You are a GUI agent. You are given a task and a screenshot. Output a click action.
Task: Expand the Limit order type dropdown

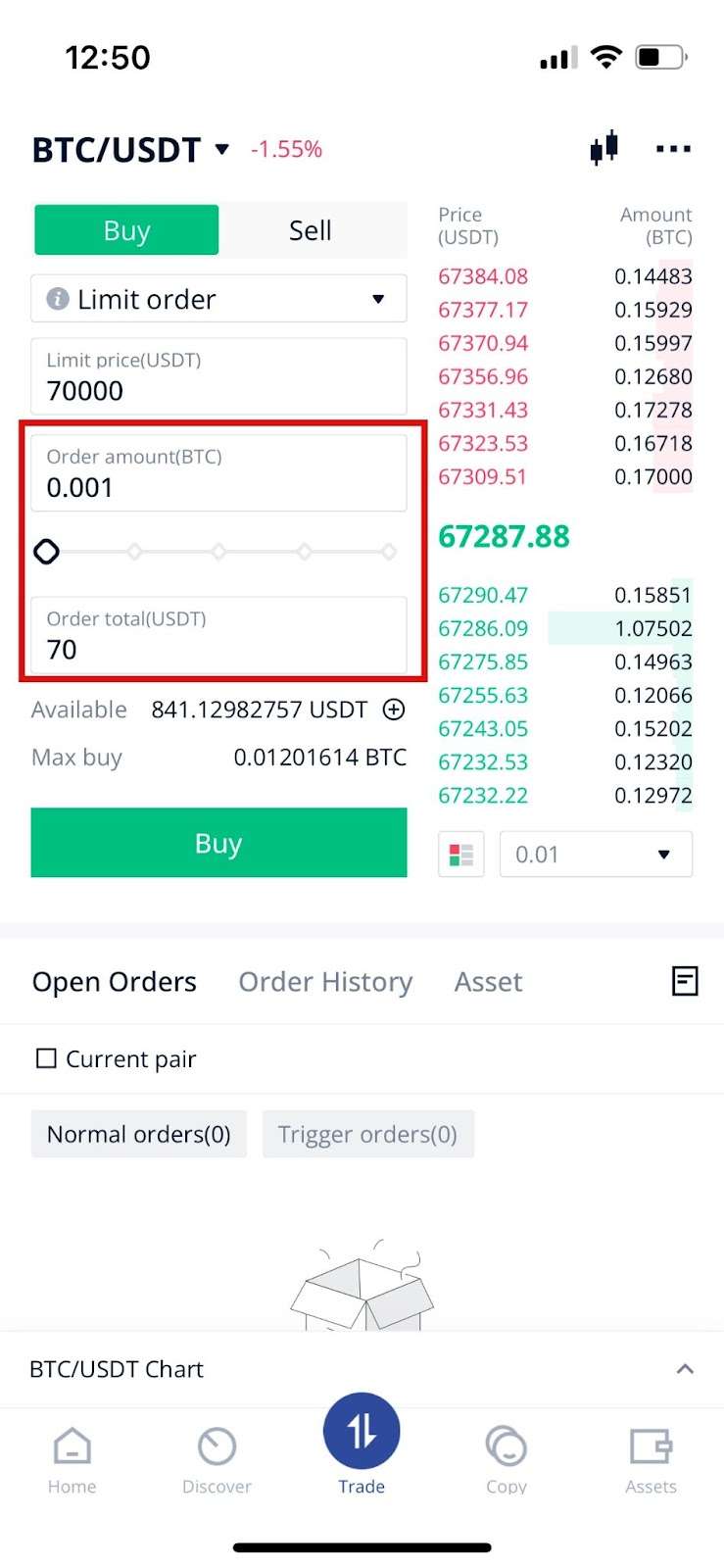point(218,299)
